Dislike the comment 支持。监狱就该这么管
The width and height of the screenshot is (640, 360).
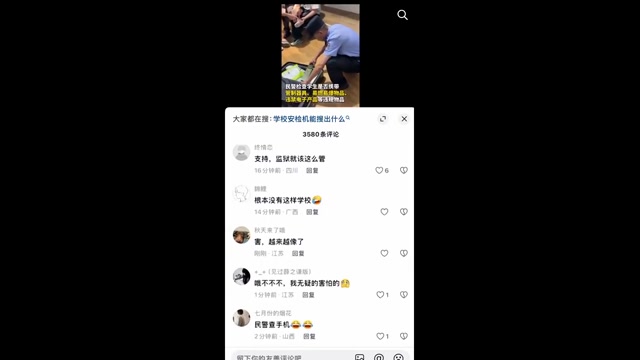tap(404, 170)
